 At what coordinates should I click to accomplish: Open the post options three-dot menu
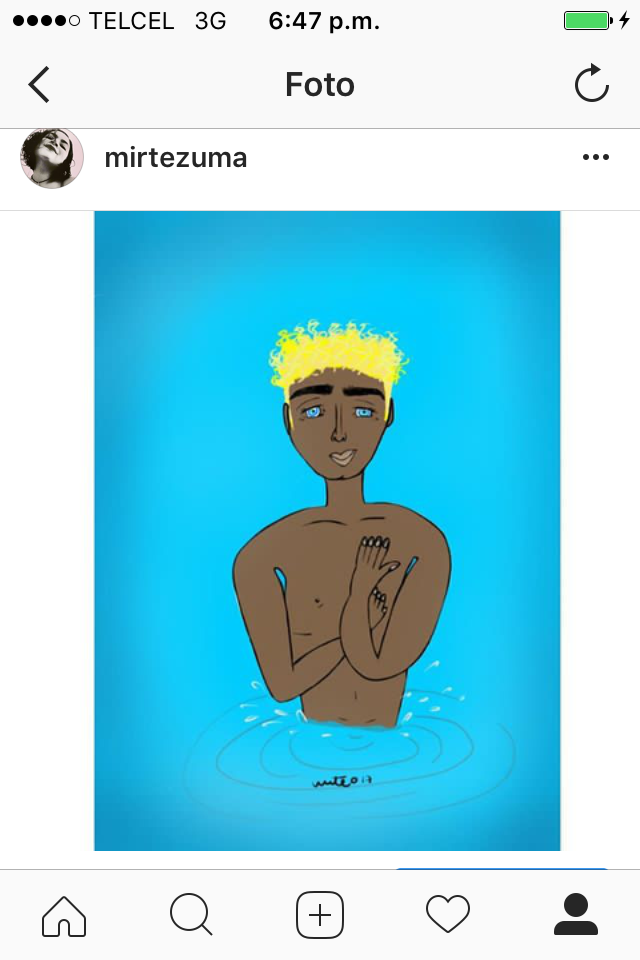pos(595,158)
